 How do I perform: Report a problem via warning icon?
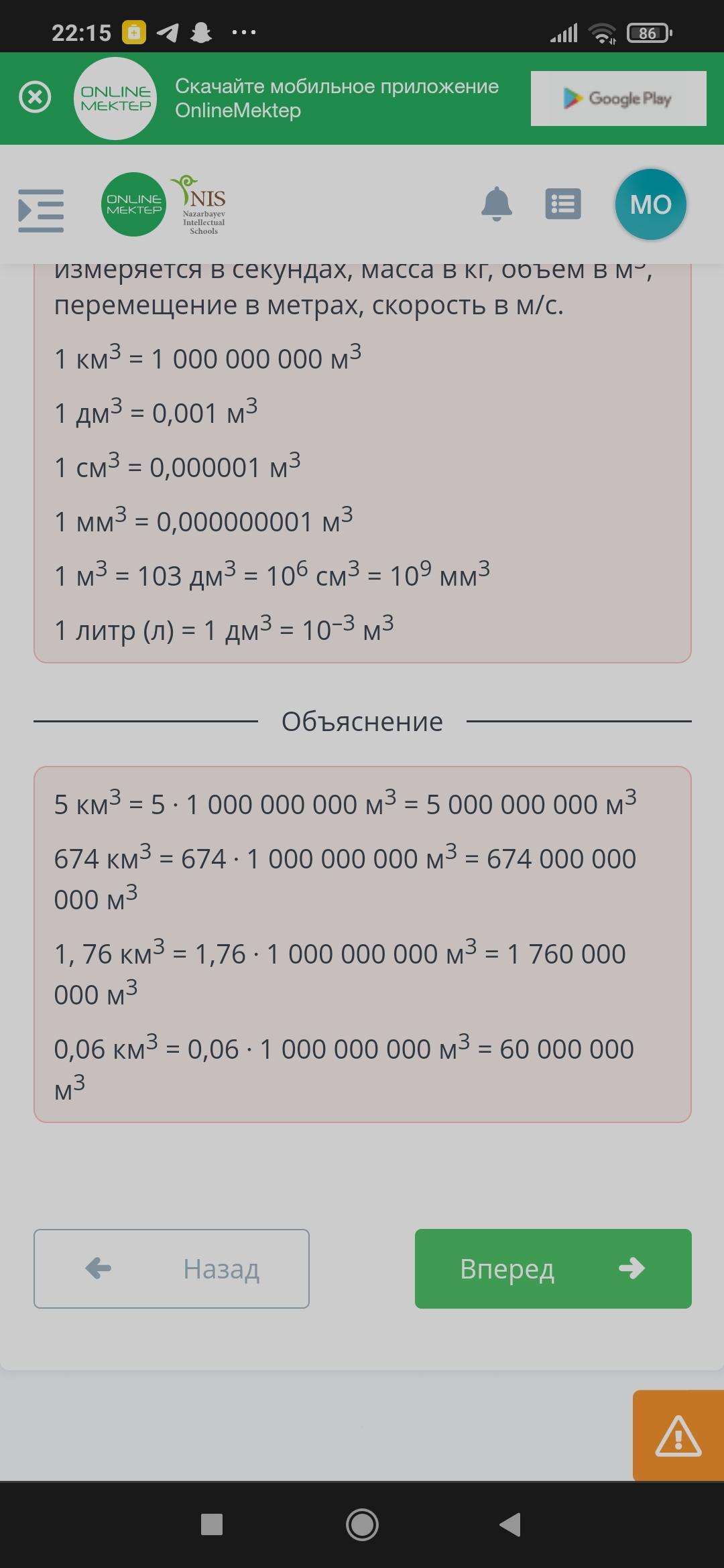coord(678,1436)
